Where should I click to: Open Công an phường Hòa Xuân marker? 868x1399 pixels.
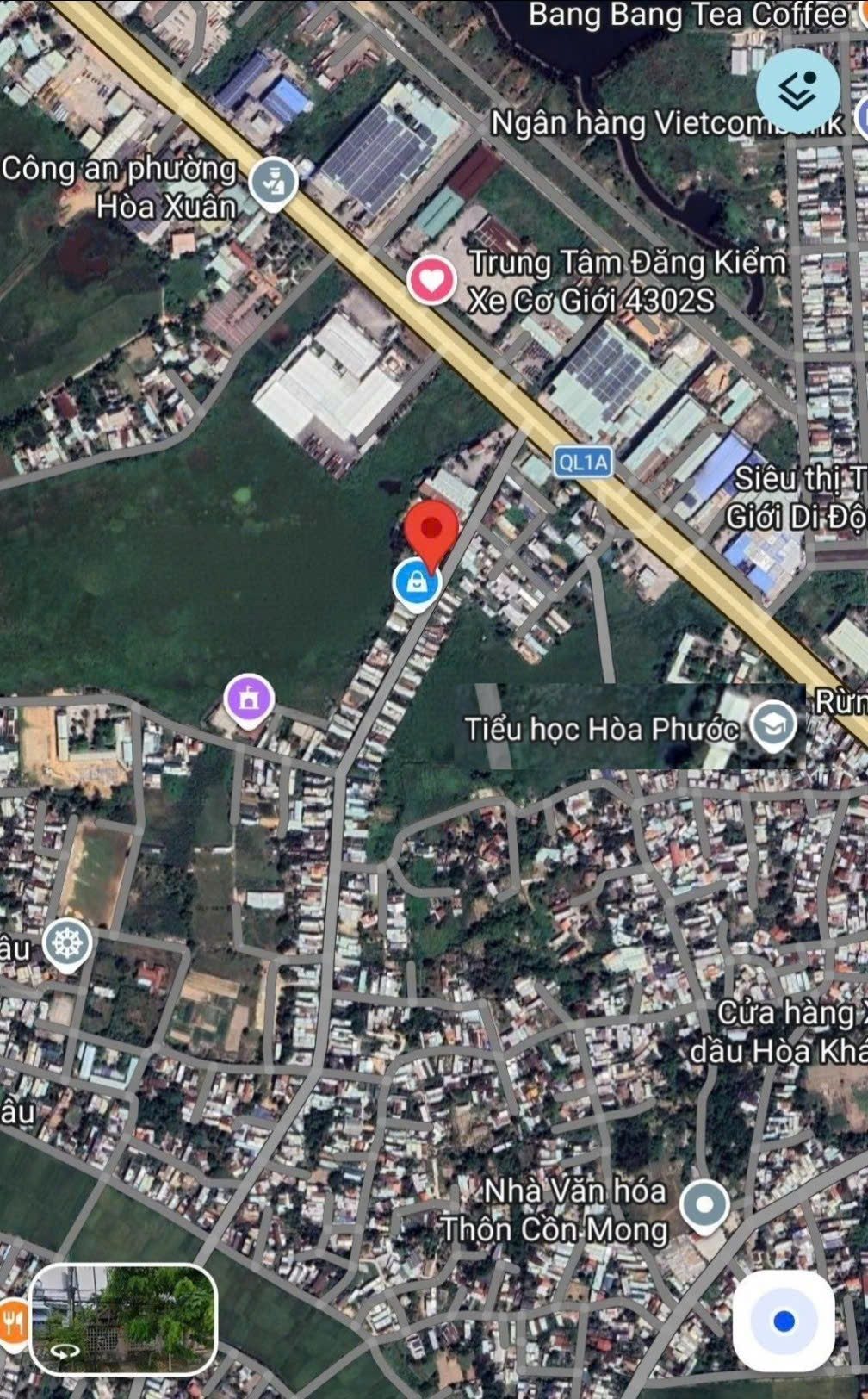(x=274, y=184)
